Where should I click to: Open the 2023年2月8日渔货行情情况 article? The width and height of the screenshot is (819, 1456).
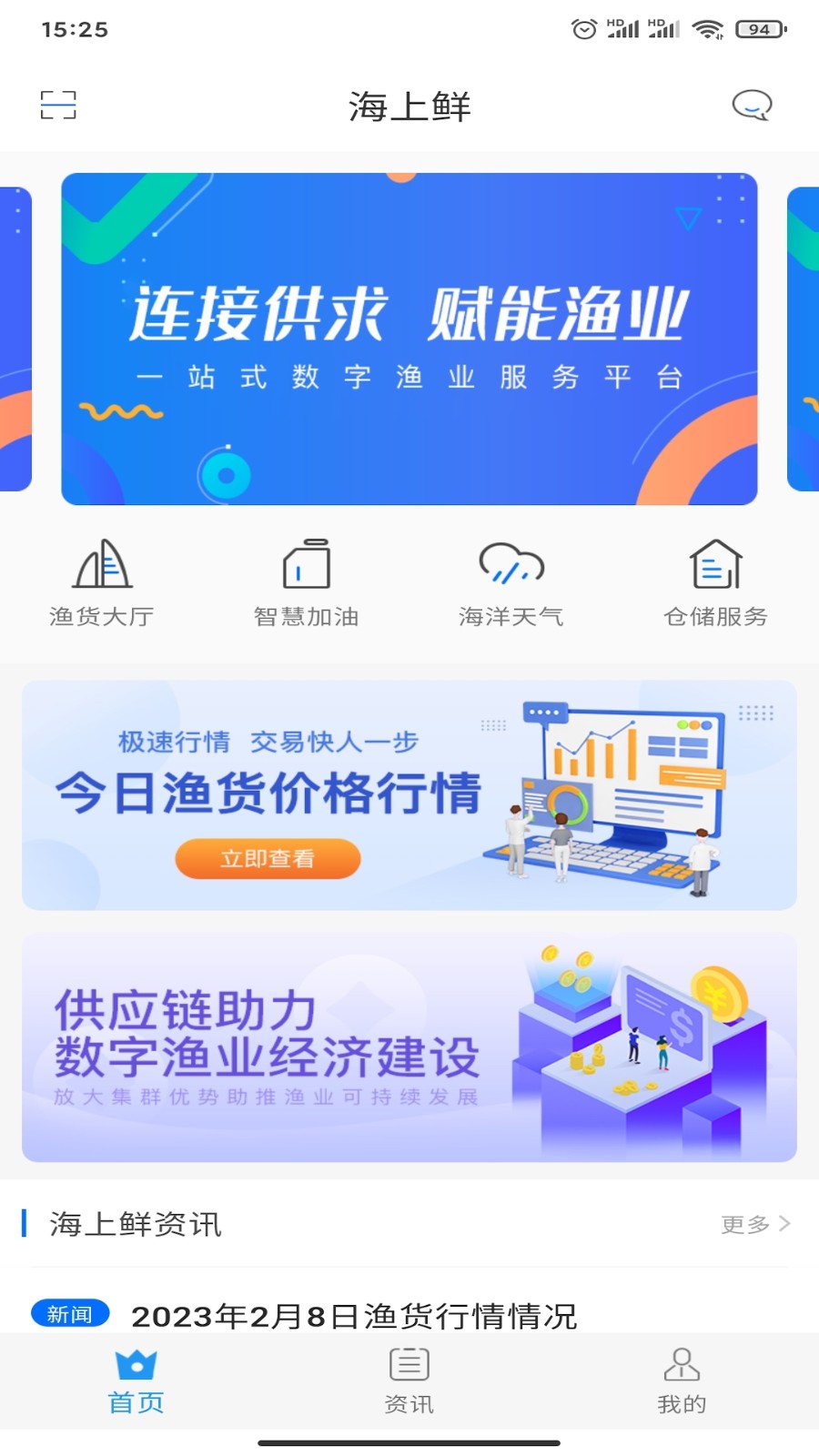coord(354,1315)
